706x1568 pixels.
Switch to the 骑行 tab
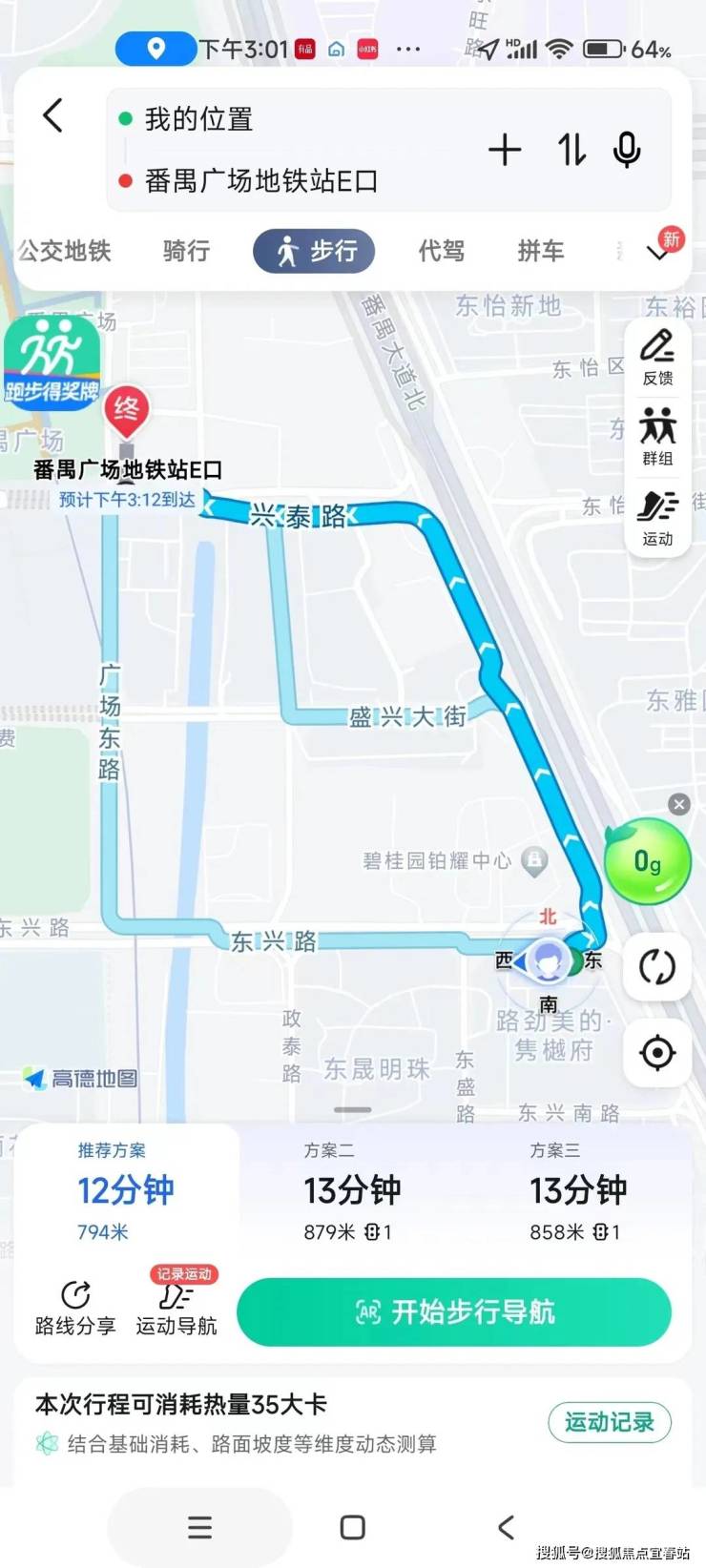[x=186, y=251]
